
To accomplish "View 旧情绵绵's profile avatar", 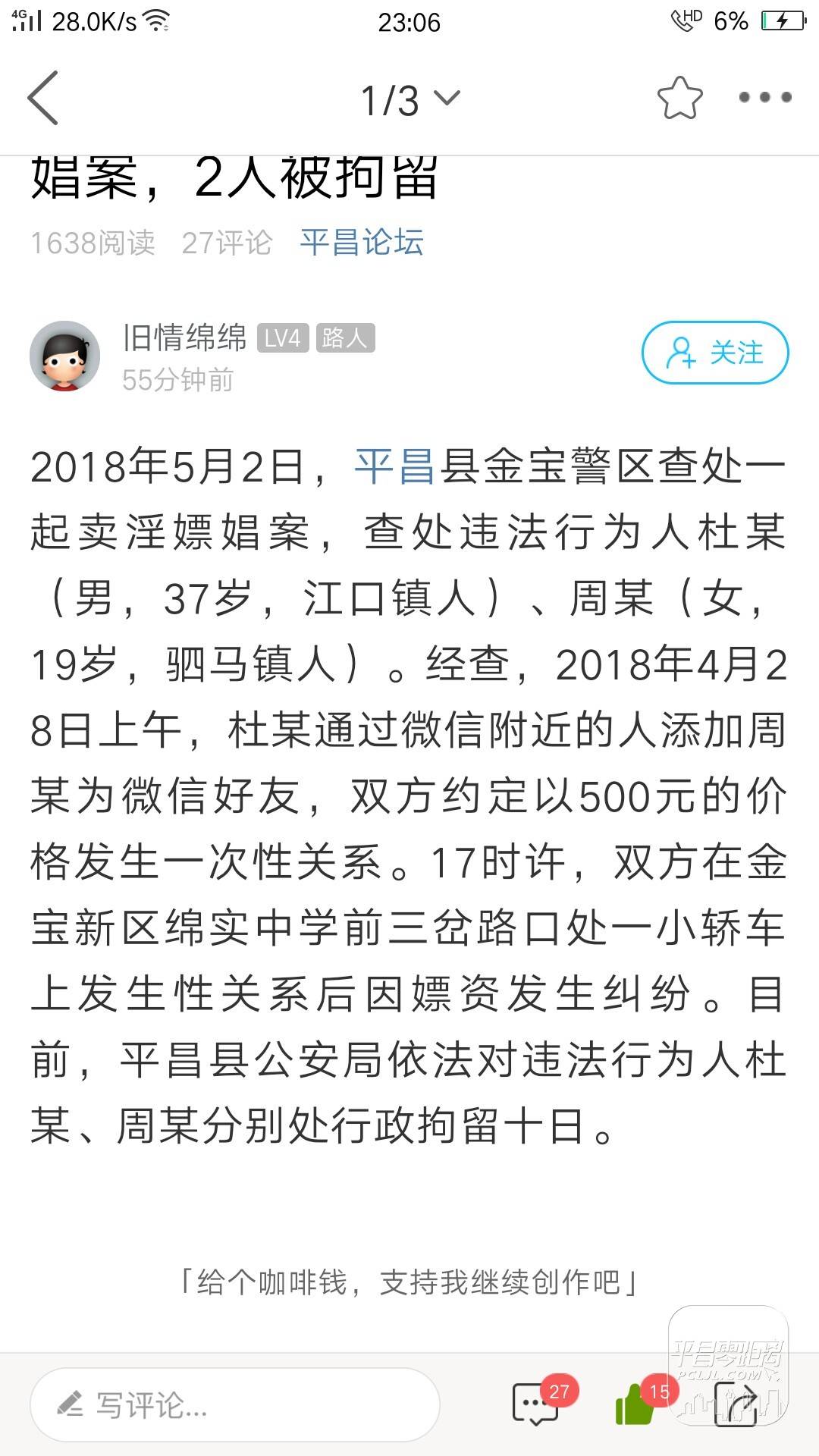I will [x=64, y=356].
